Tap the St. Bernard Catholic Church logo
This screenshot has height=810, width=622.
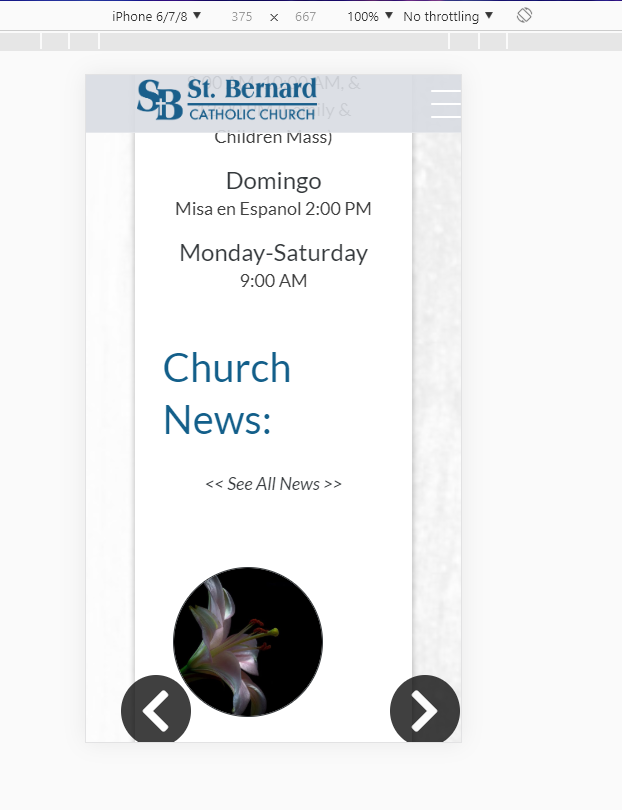227,100
